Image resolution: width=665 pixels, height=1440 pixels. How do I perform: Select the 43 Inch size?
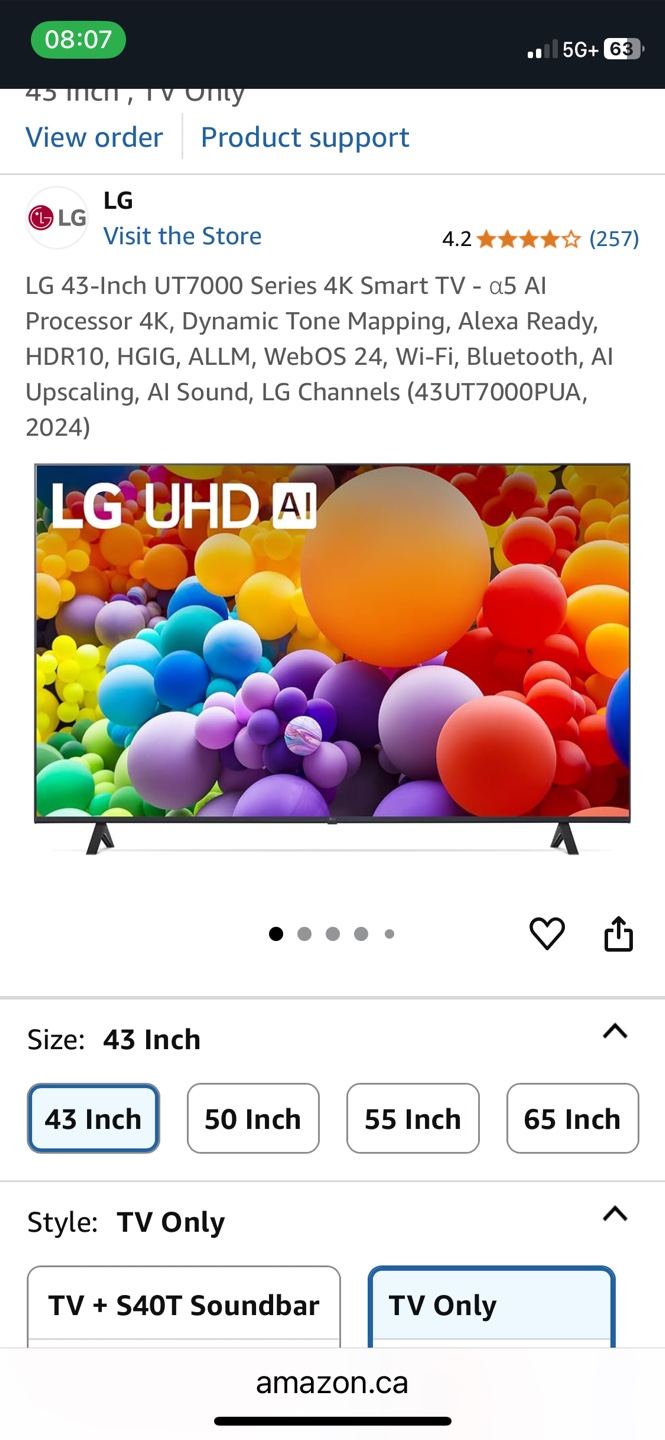[93, 1119]
